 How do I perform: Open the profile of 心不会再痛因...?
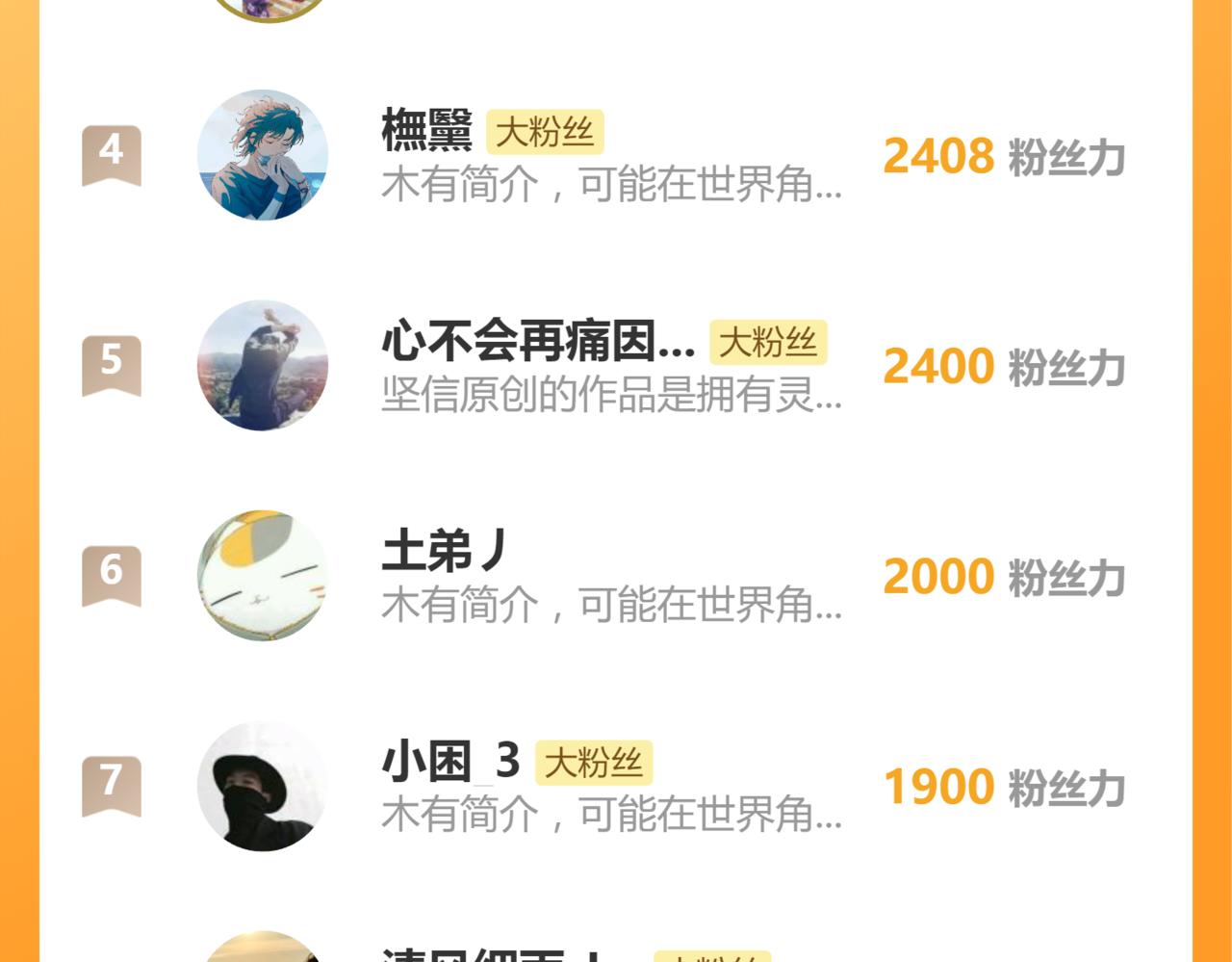pyautogui.click(x=537, y=342)
